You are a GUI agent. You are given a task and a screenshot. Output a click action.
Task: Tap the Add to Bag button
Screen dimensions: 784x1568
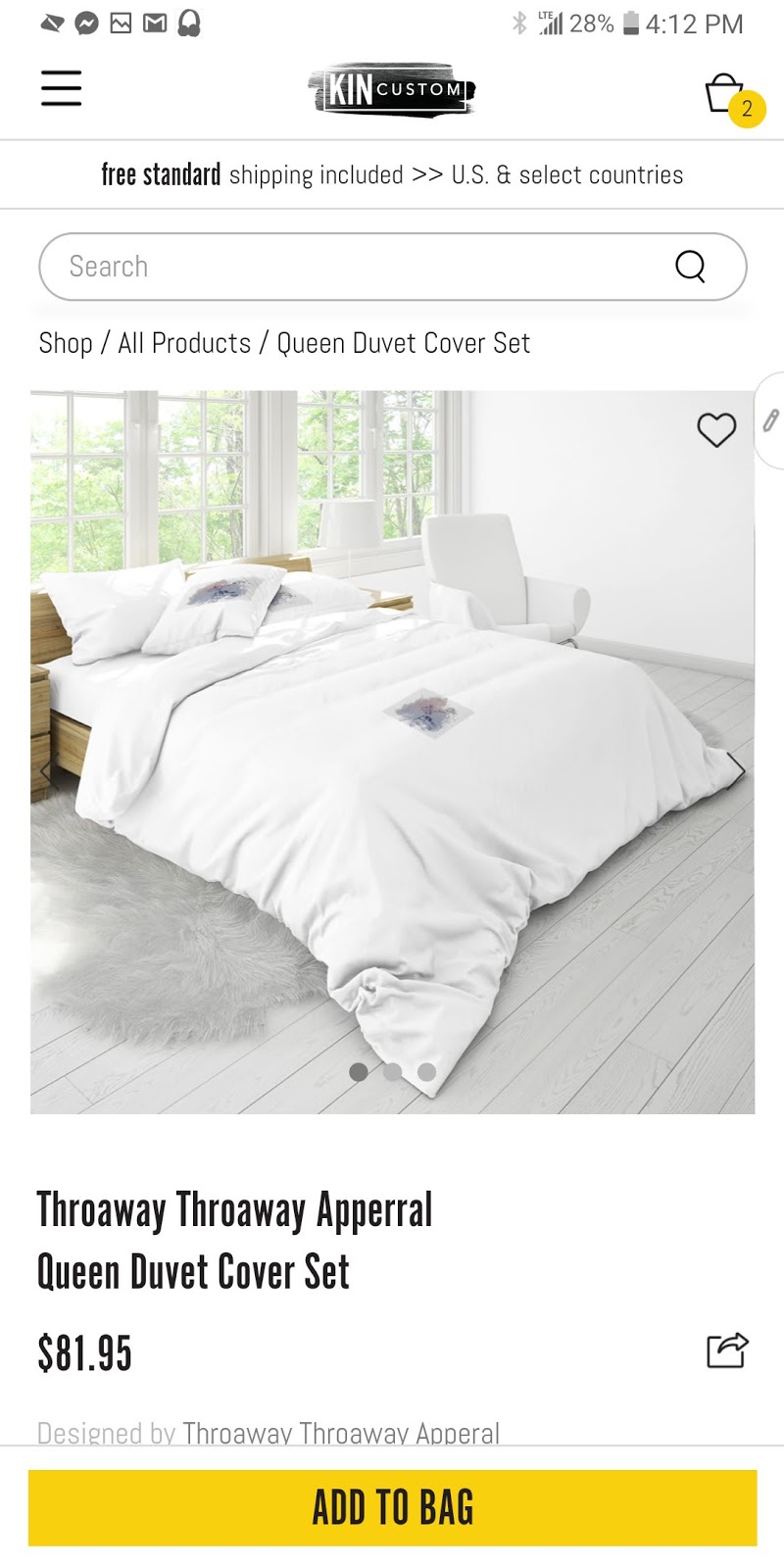coord(392,1507)
